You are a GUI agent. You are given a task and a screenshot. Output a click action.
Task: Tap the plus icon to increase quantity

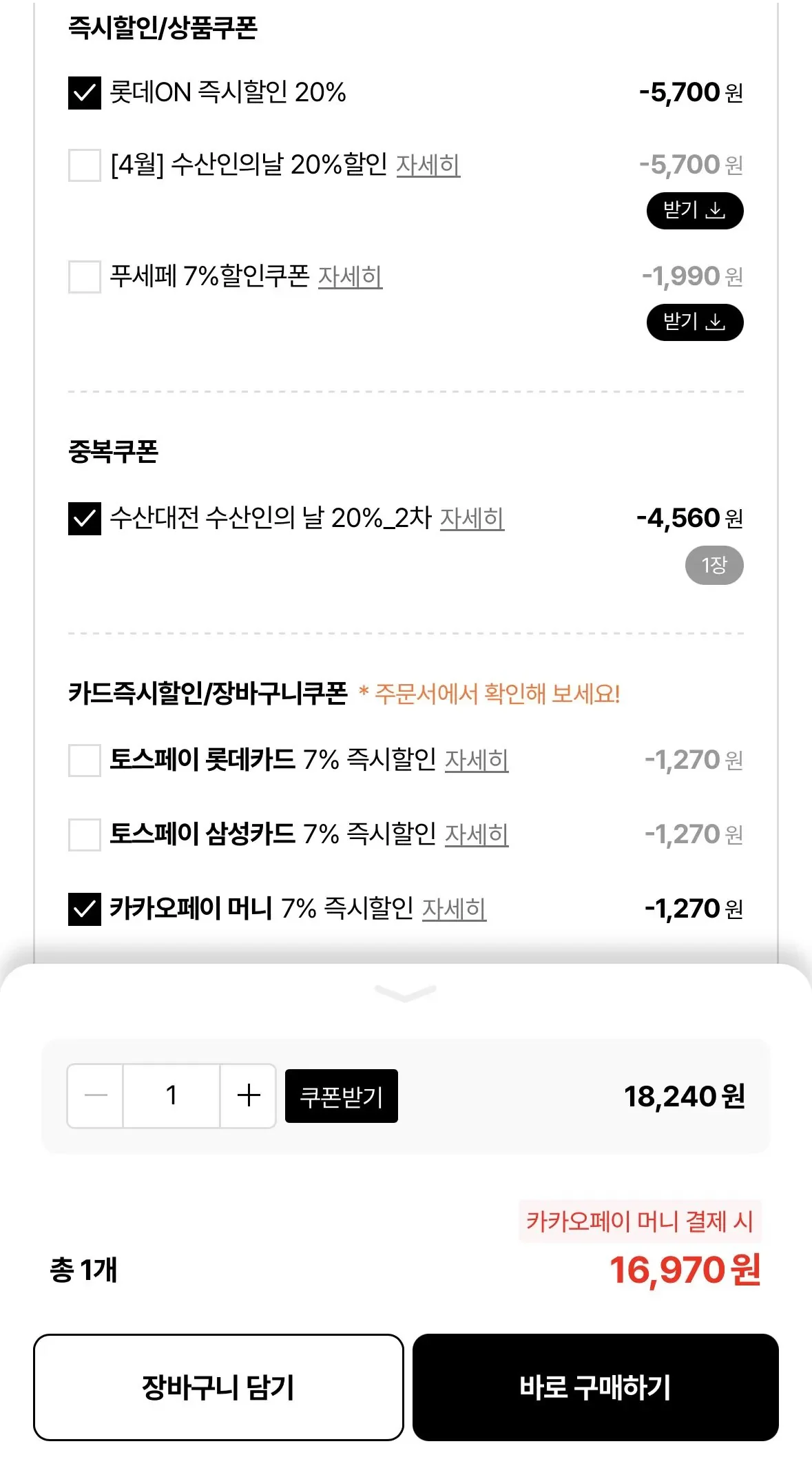click(x=248, y=1095)
